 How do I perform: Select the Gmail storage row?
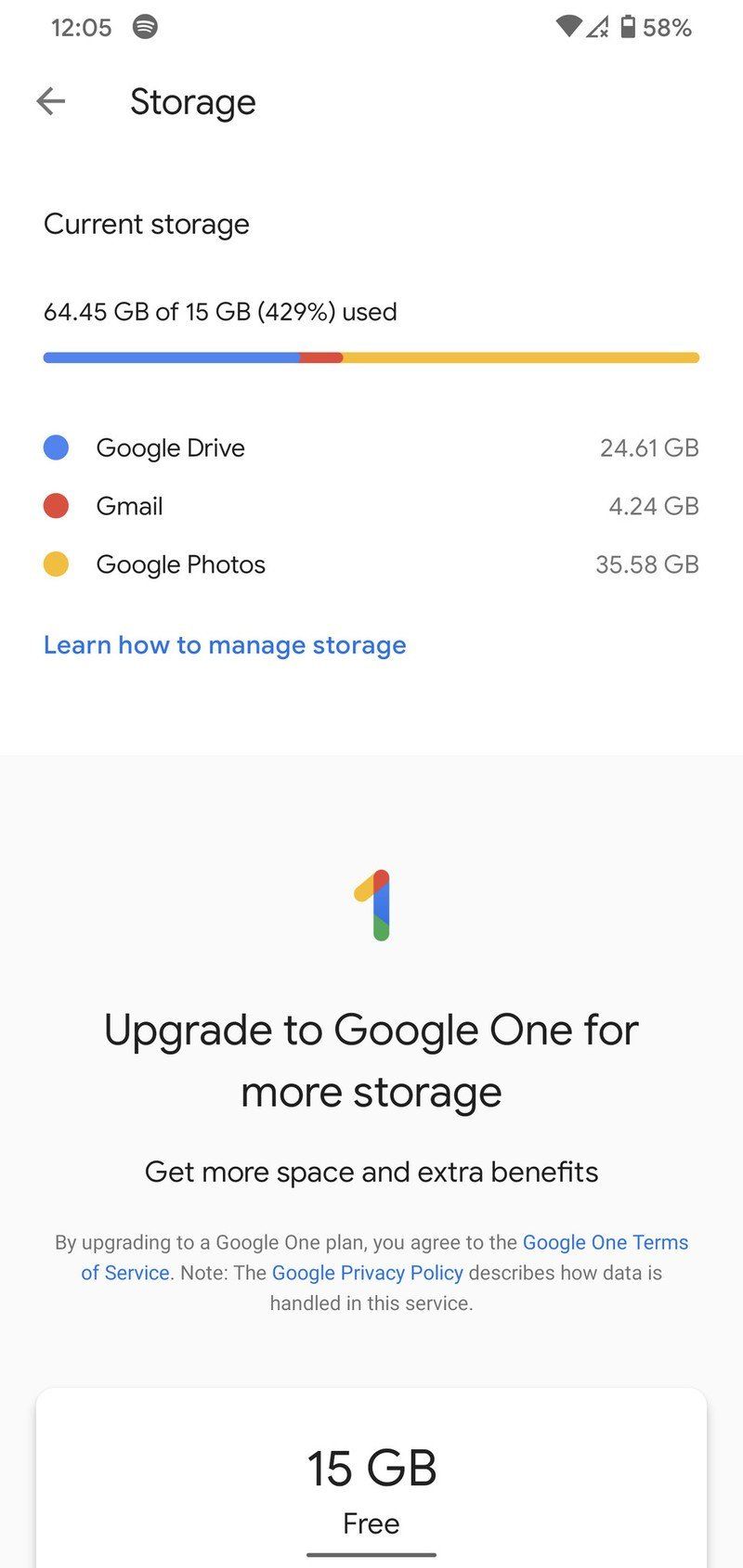tap(371, 506)
